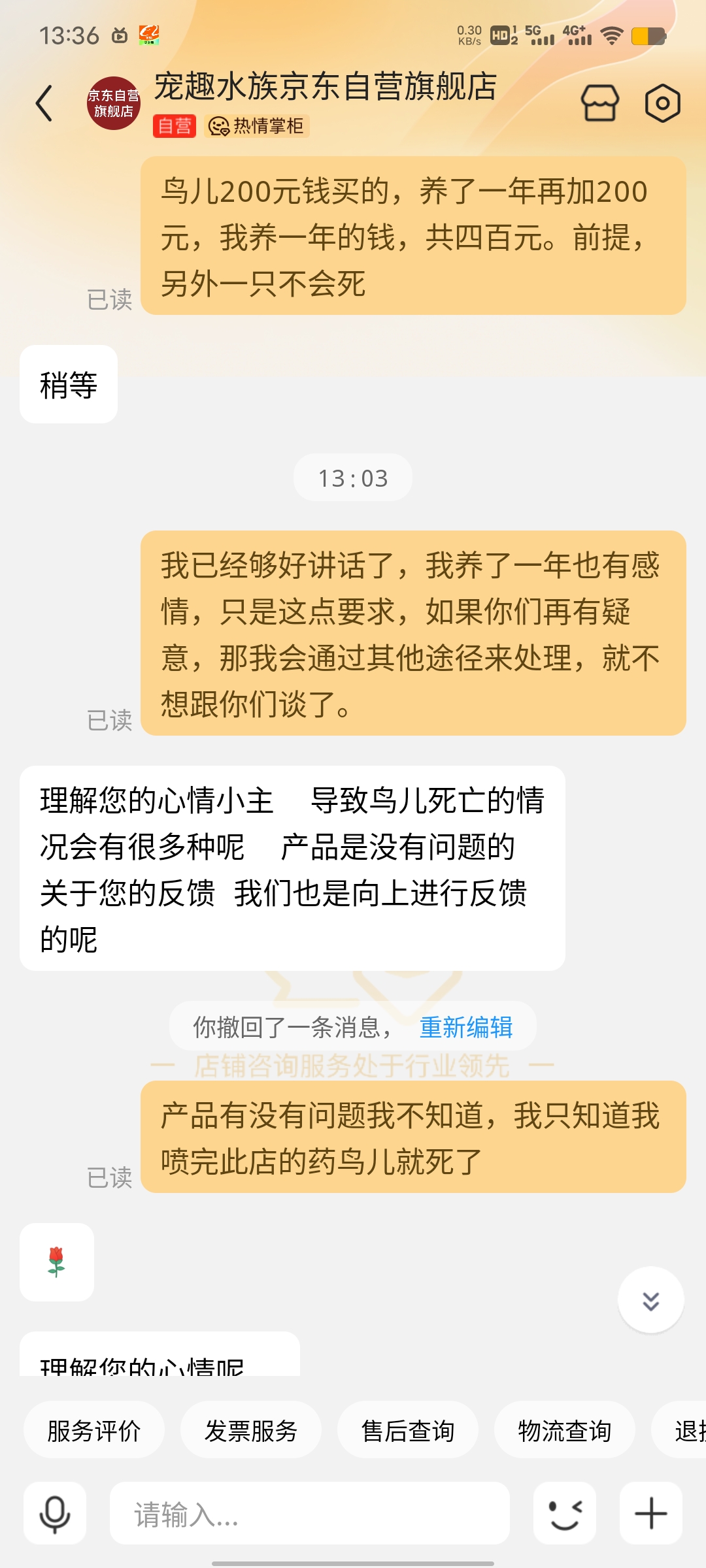Tap the microphone voice input icon
The height and width of the screenshot is (1568, 706).
[55, 1513]
